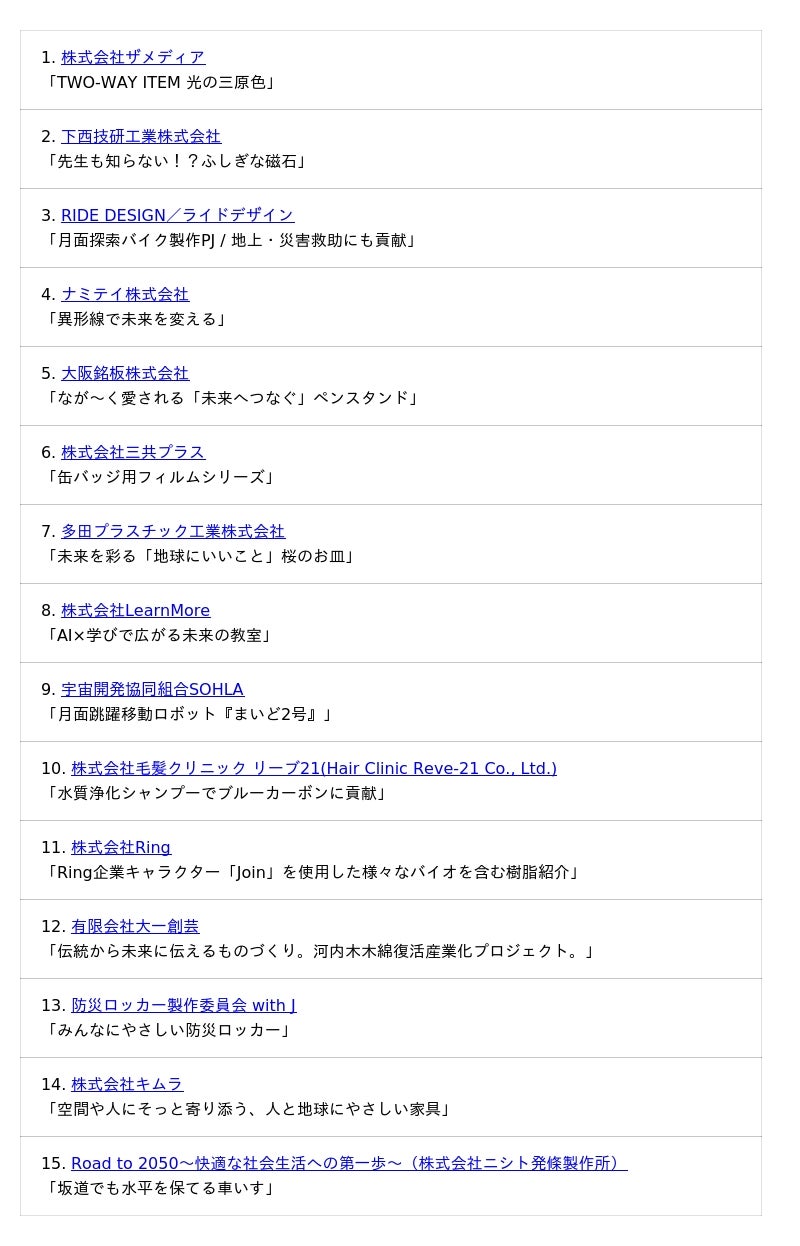This screenshot has width=800, height=1246.
Task: Tap the 株式会社Ring link
Action: click(x=121, y=848)
